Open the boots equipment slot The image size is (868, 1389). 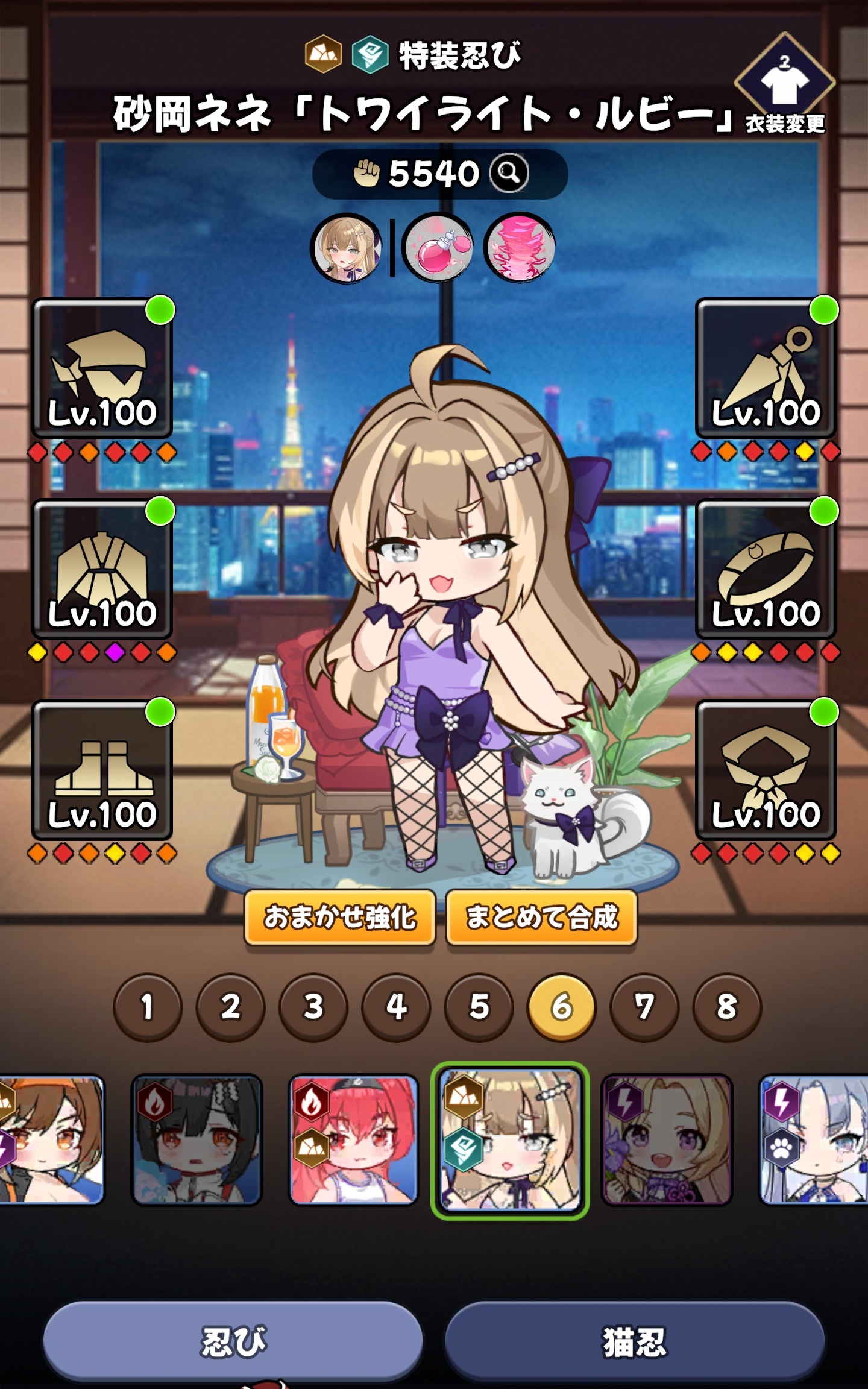(x=102, y=770)
